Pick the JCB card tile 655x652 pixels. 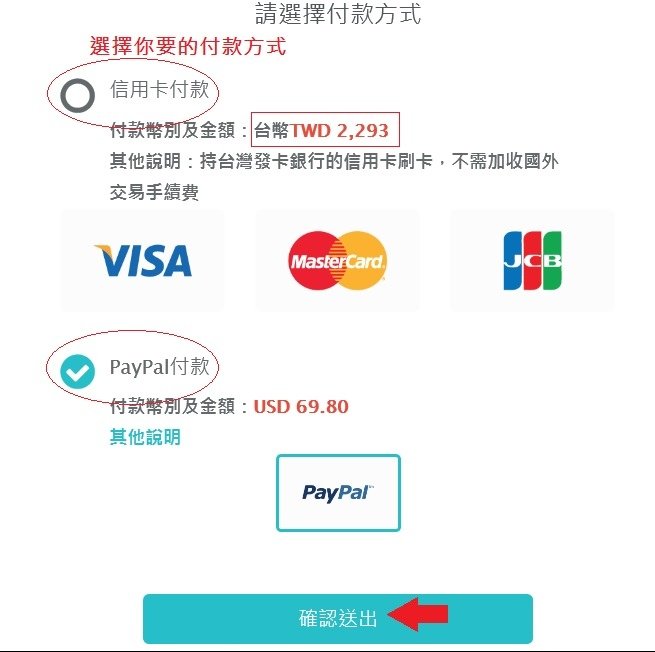(532, 261)
